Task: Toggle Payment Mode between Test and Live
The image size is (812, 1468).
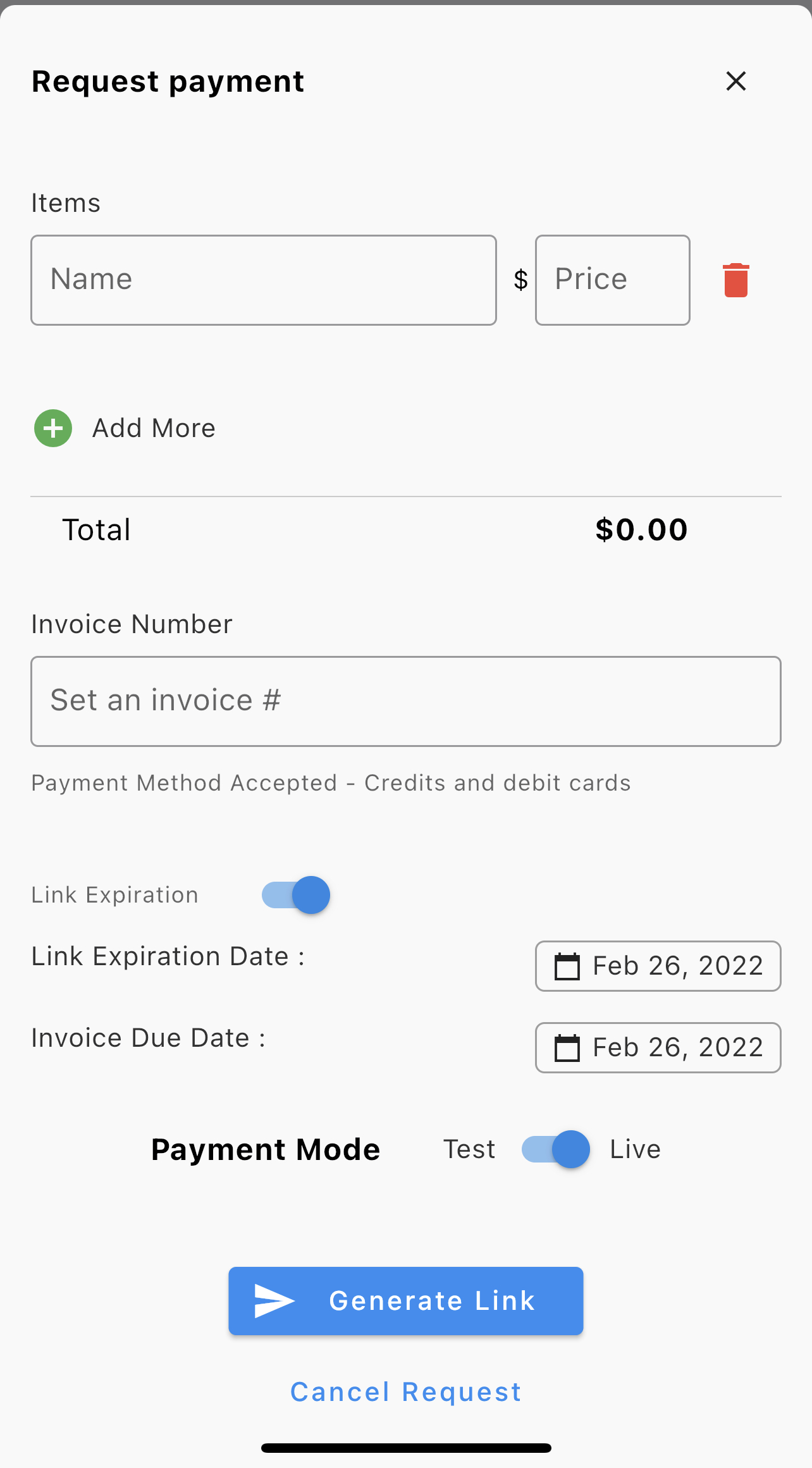Action: pos(556,1149)
